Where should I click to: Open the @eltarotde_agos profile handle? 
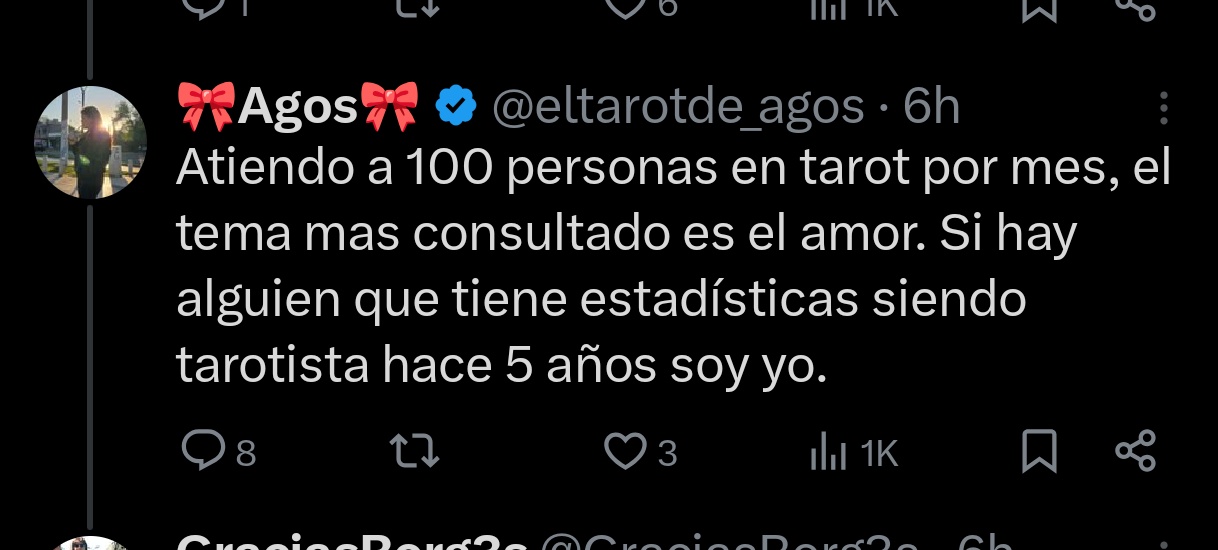[678, 107]
